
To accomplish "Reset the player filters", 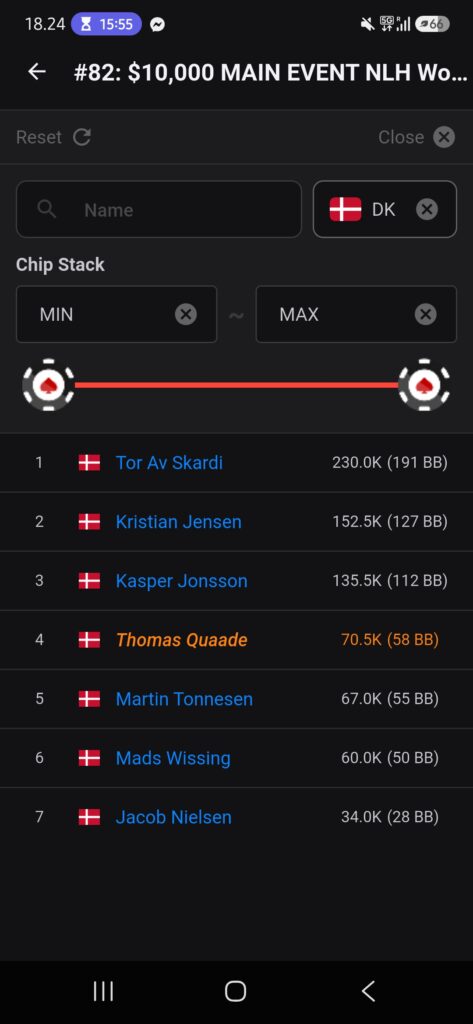I will (54, 137).
